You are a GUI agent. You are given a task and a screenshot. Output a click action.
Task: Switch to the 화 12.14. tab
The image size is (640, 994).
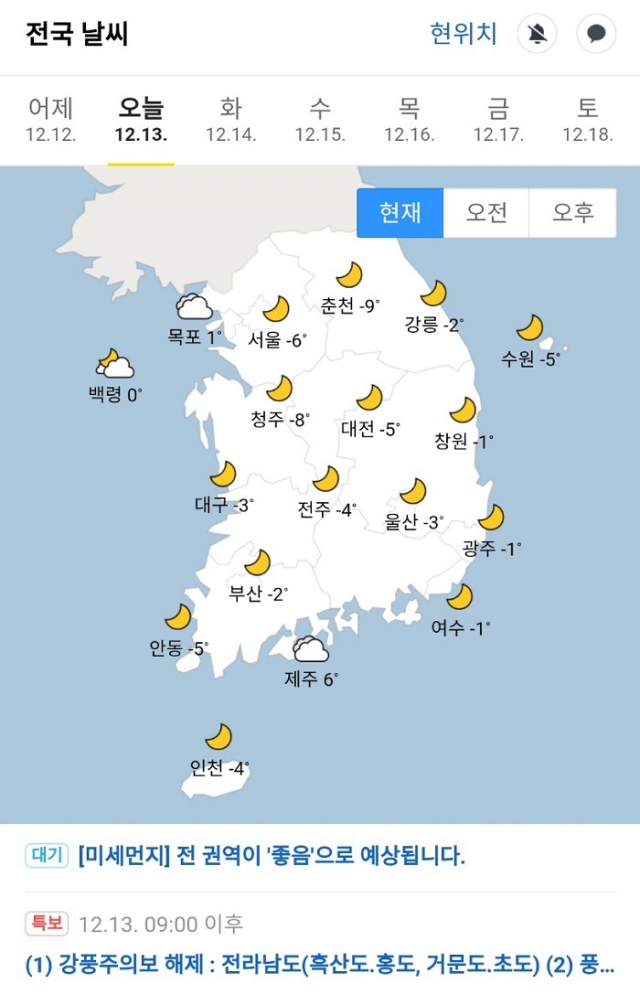[x=231, y=119]
